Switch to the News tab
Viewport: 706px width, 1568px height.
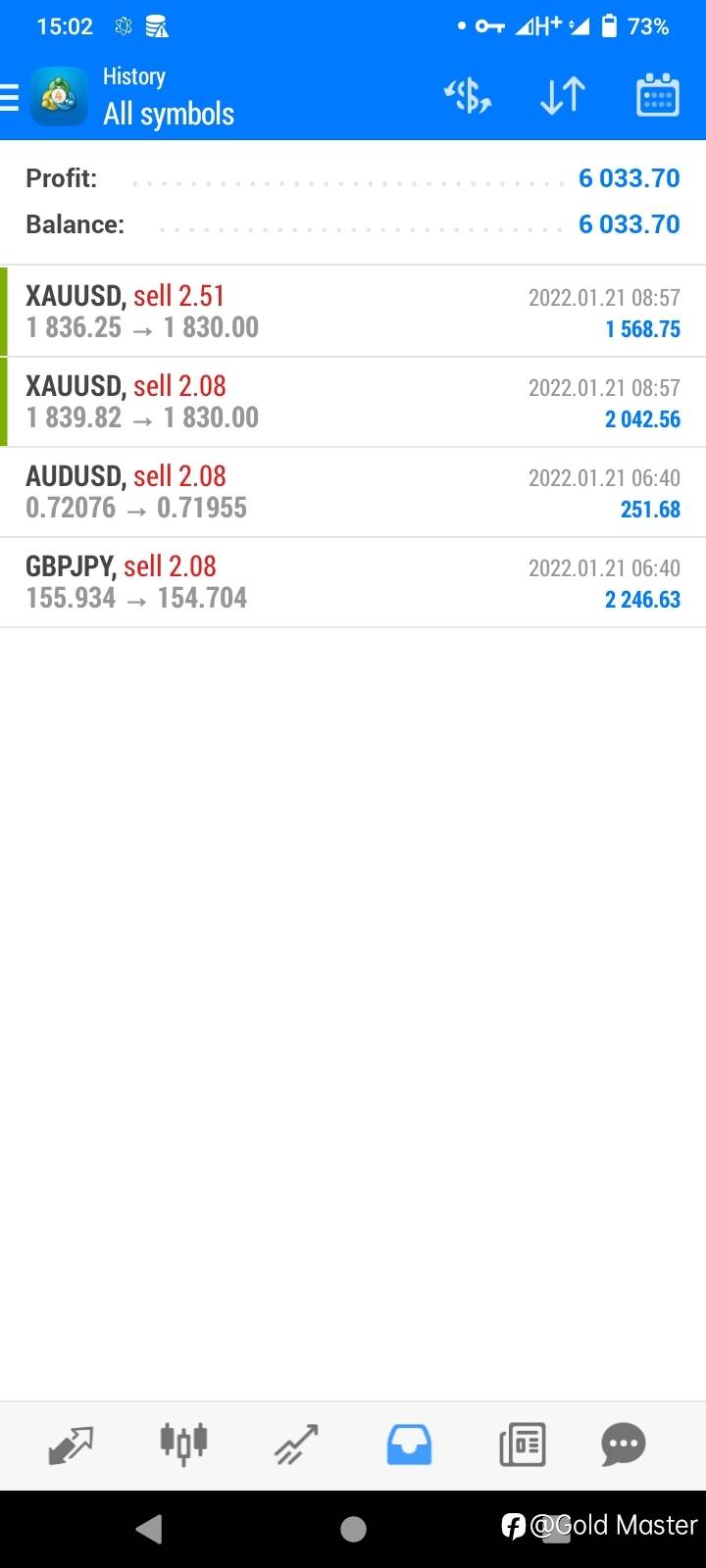click(x=522, y=1445)
